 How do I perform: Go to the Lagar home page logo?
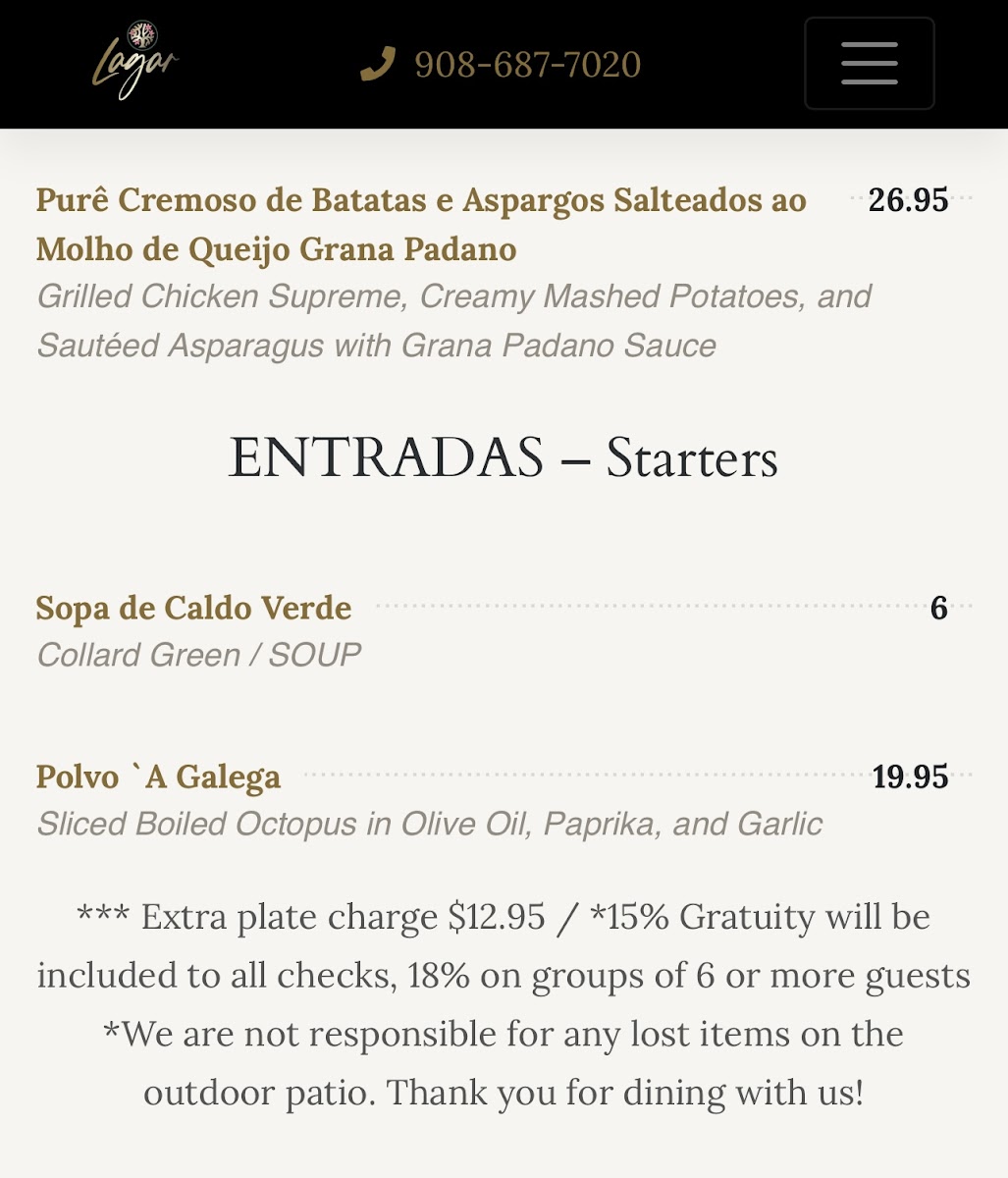click(x=136, y=61)
